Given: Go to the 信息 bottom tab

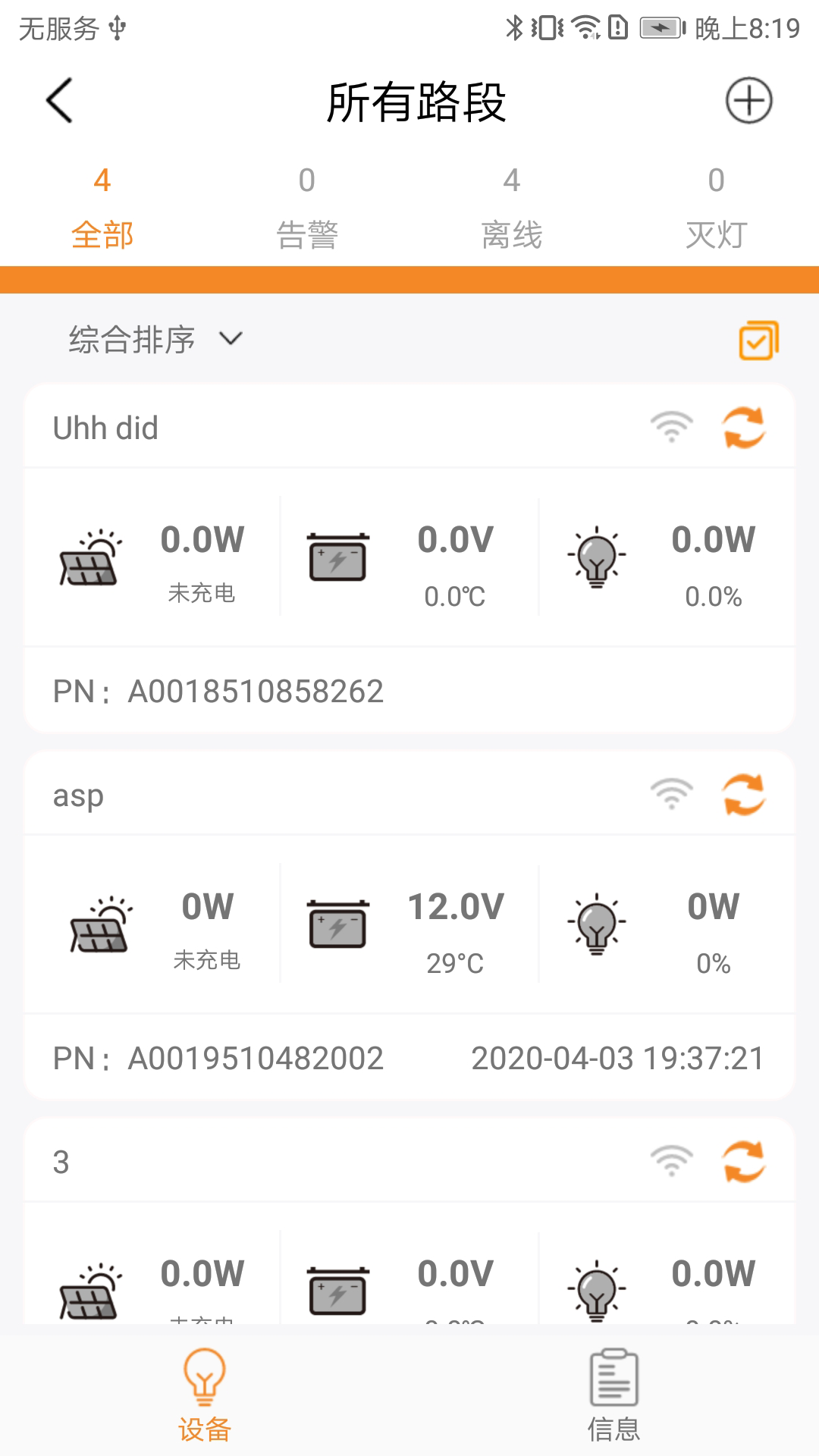Looking at the screenshot, I should click(614, 1395).
